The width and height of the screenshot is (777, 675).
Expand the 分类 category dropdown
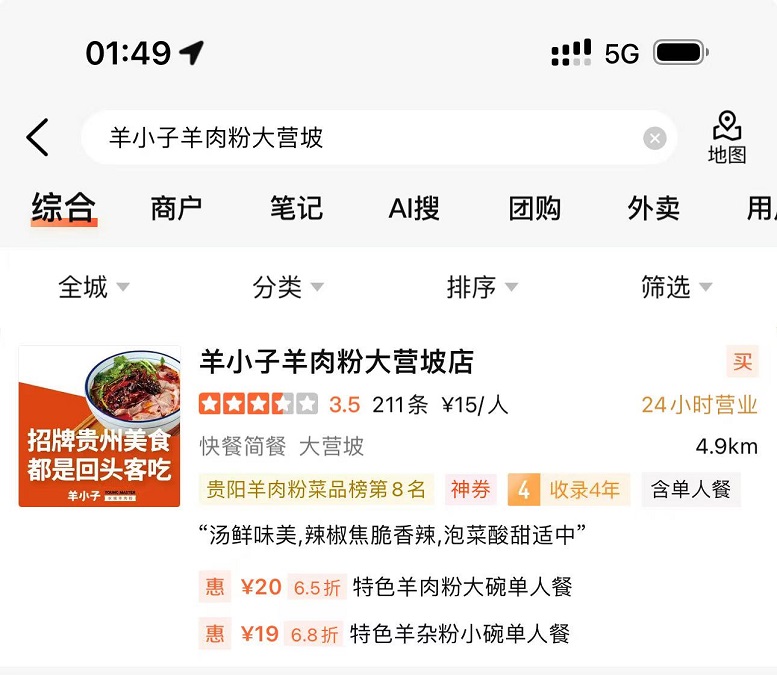pos(288,287)
